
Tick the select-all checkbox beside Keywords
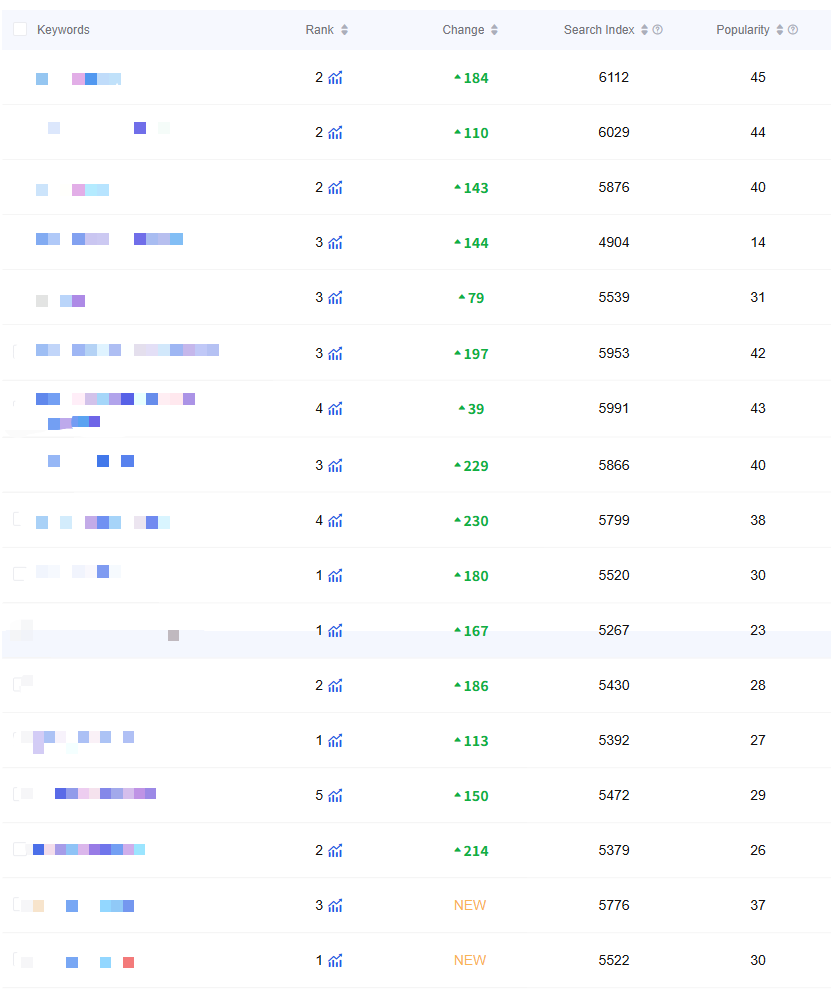[x=20, y=30]
